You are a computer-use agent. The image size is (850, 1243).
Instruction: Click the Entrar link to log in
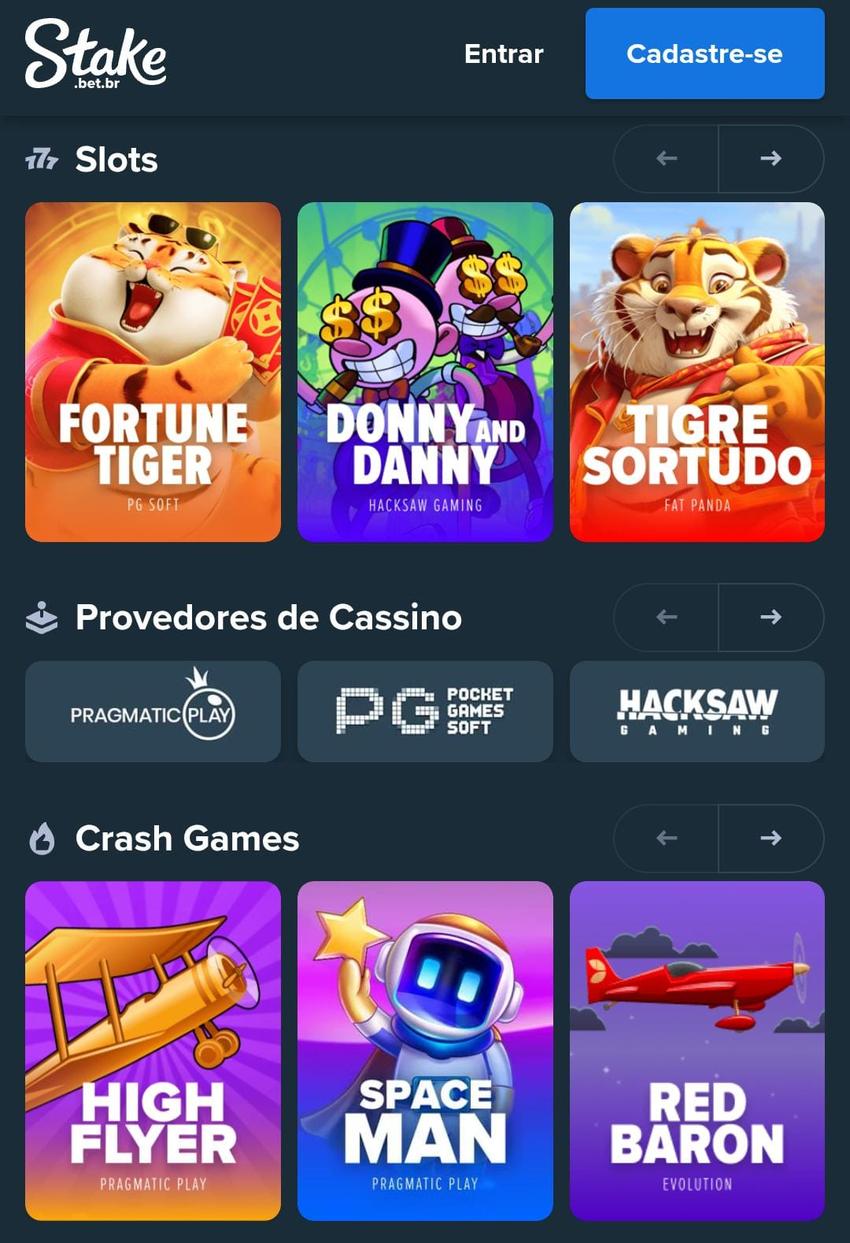coord(503,55)
